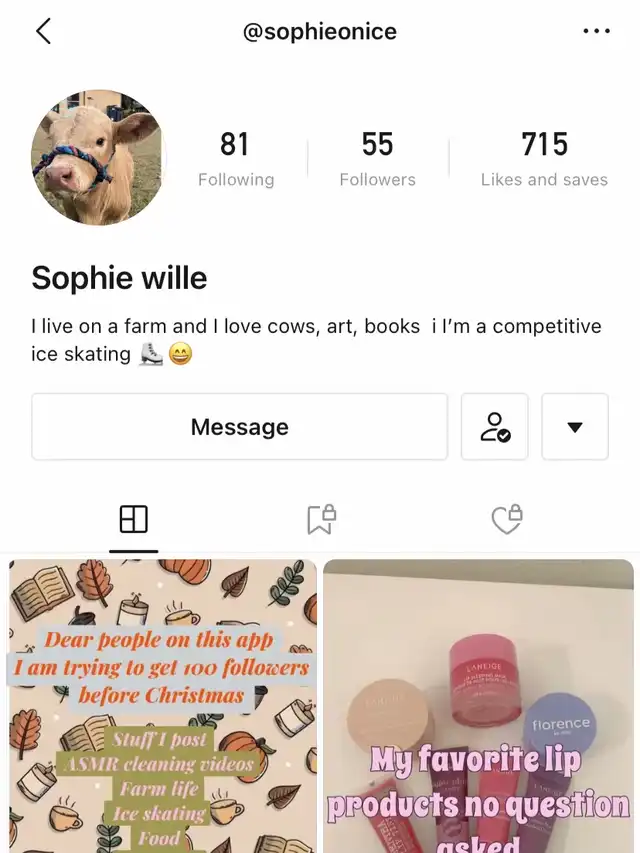Open the 'Dear people on this app' post
Screen dimensions: 640x853
(x=163, y=705)
